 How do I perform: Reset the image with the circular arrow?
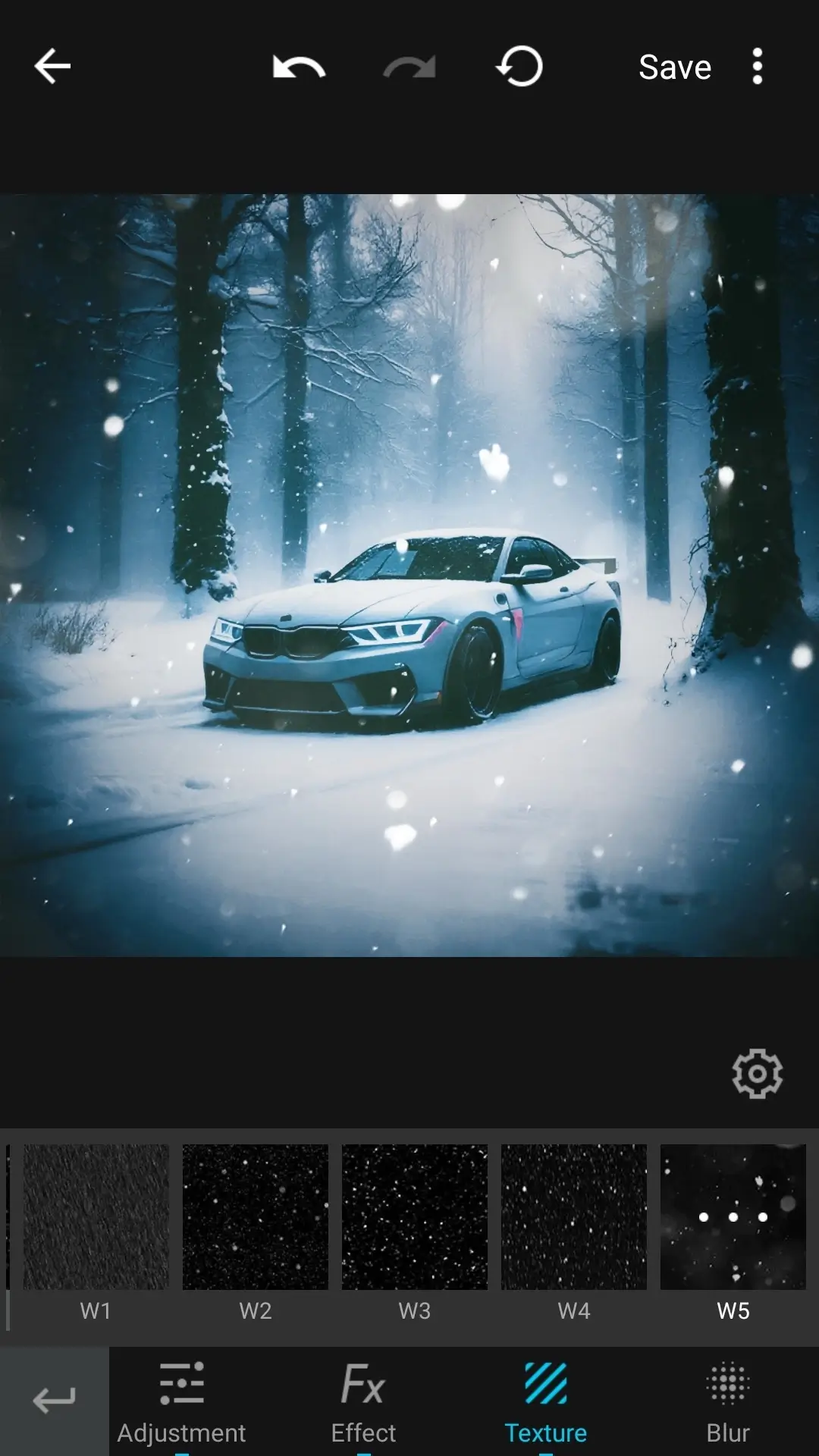click(520, 67)
